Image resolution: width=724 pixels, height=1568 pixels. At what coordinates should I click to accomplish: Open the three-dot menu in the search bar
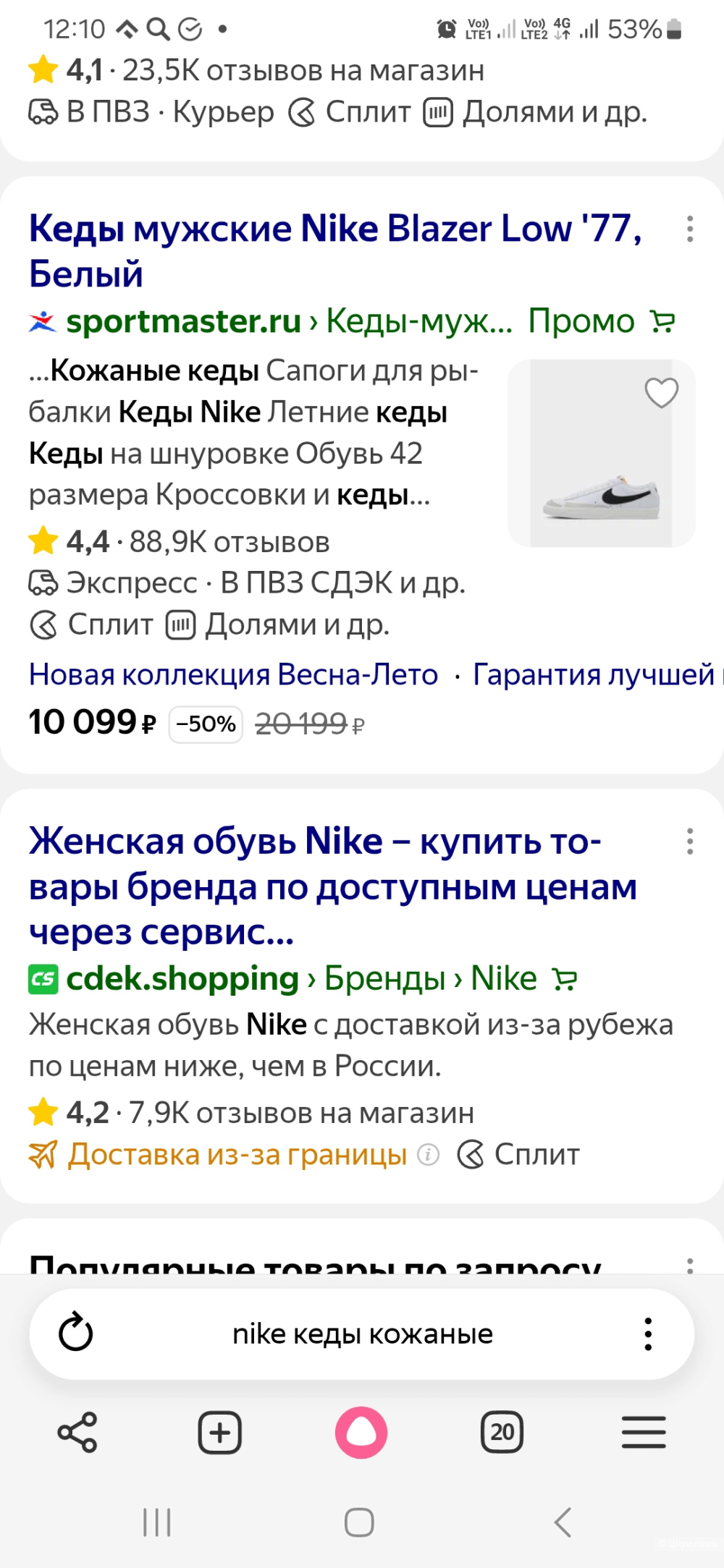(647, 1334)
